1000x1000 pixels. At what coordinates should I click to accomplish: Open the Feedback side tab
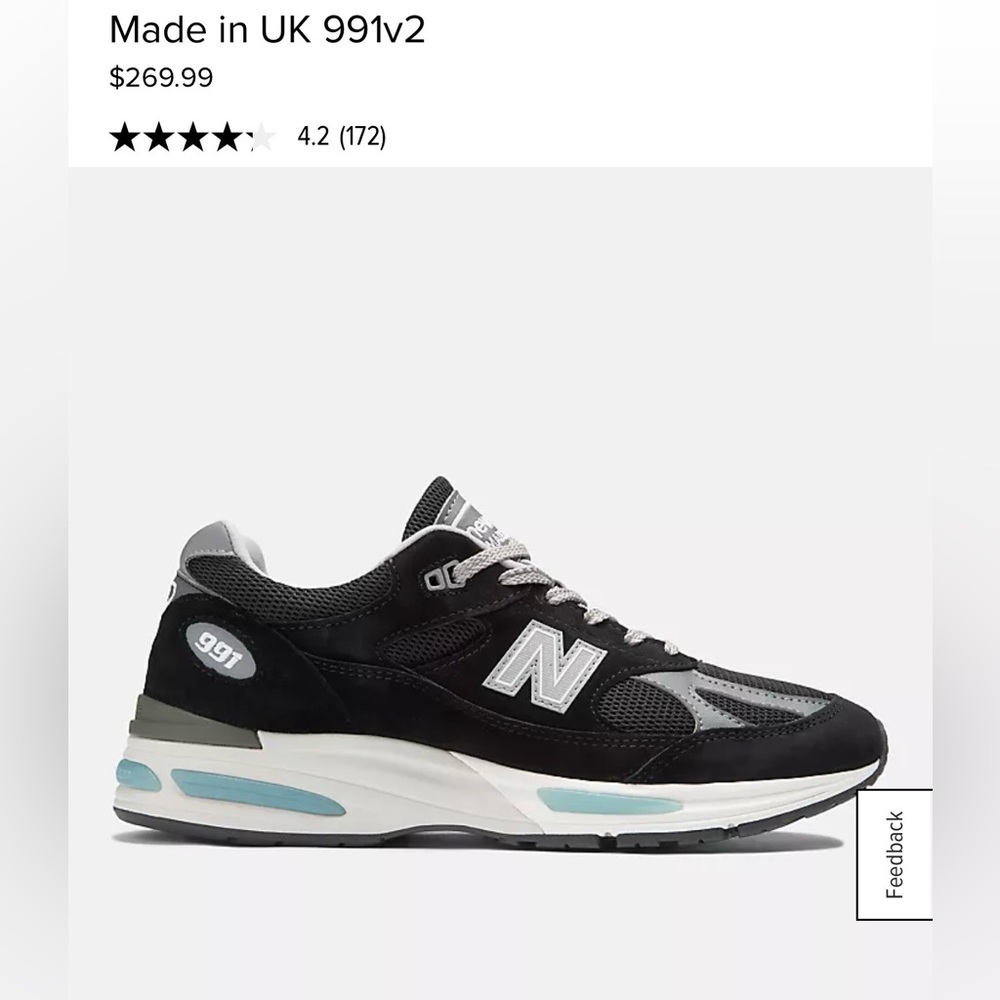(x=894, y=854)
